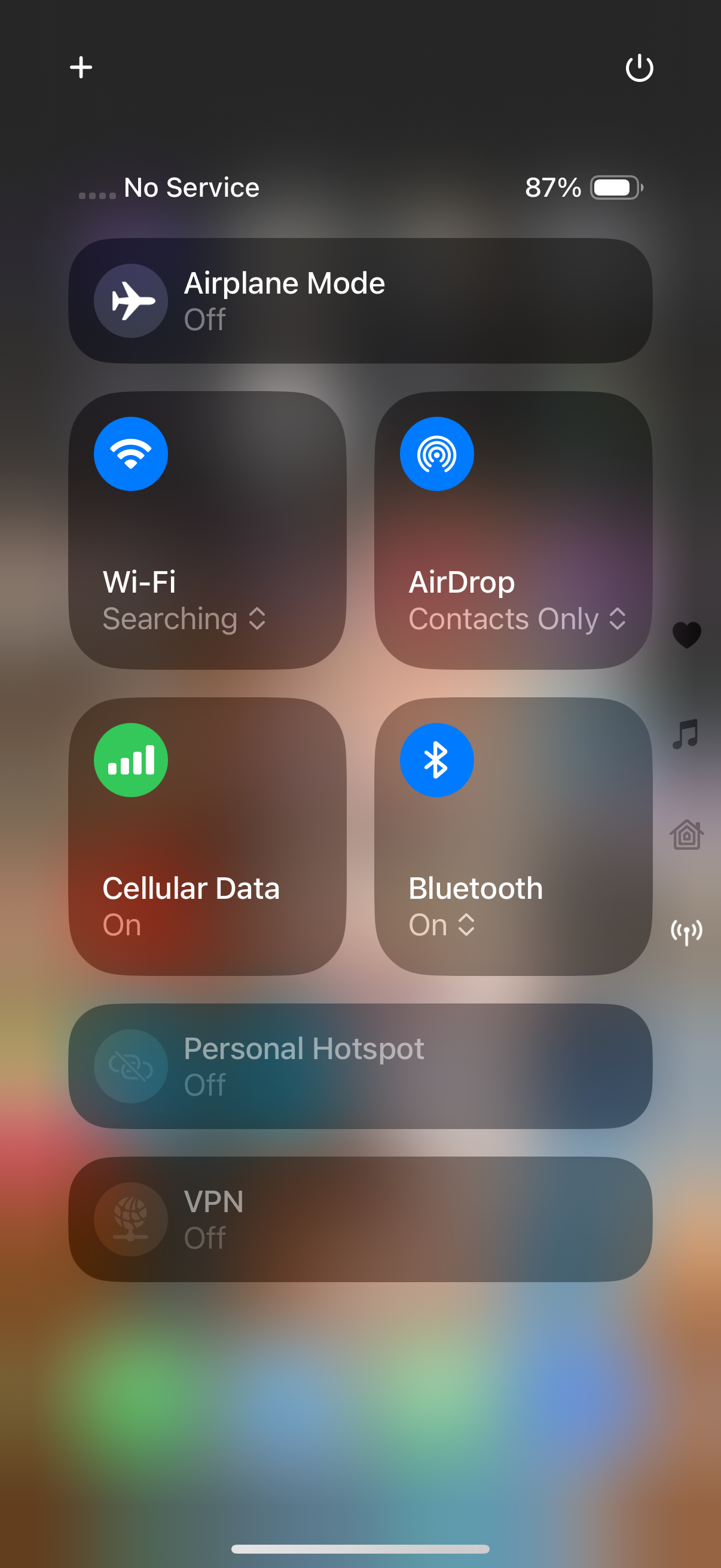The image size is (721, 1568).
Task: Turn on the VPN
Action: tap(131, 1219)
